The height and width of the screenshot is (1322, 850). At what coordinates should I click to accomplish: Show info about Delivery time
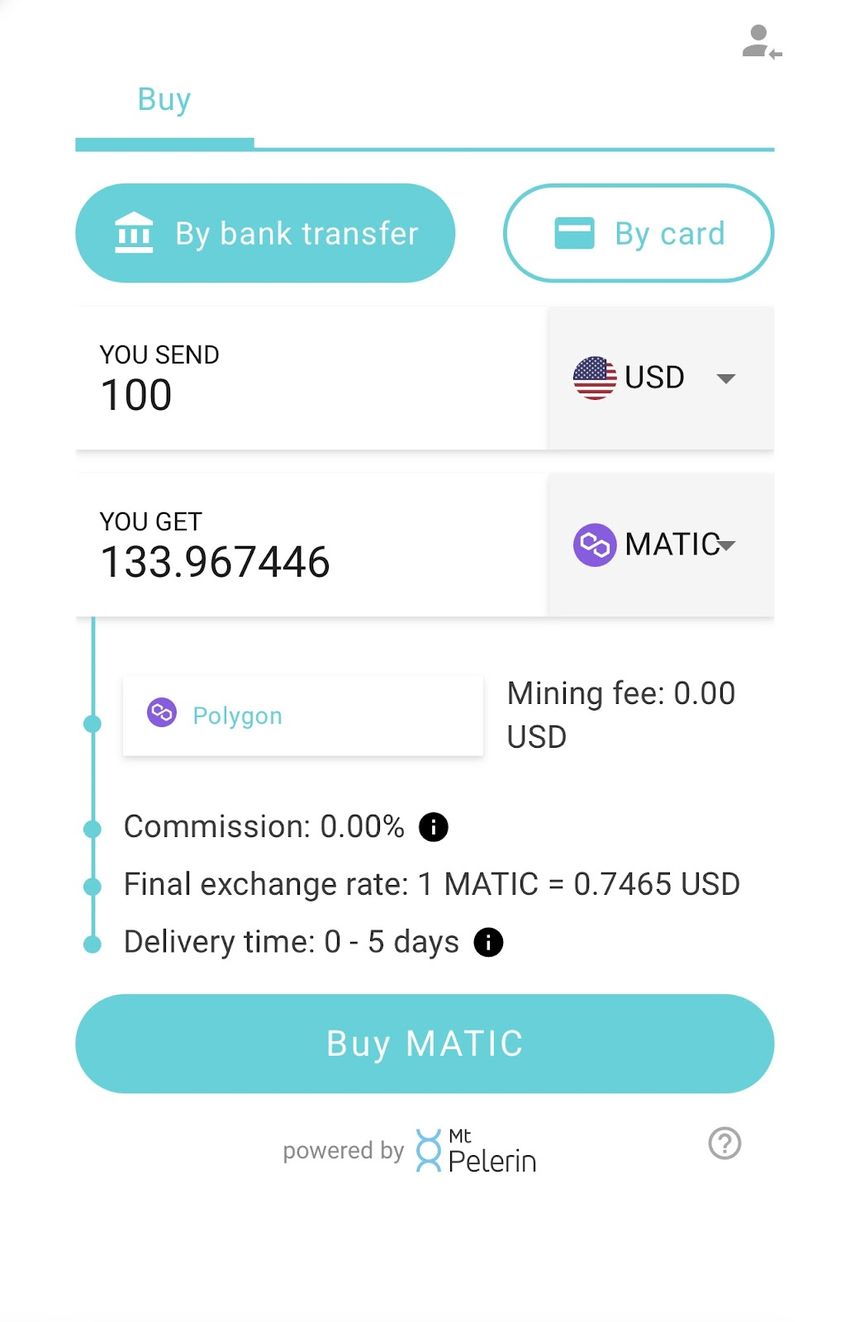coord(488,942)
